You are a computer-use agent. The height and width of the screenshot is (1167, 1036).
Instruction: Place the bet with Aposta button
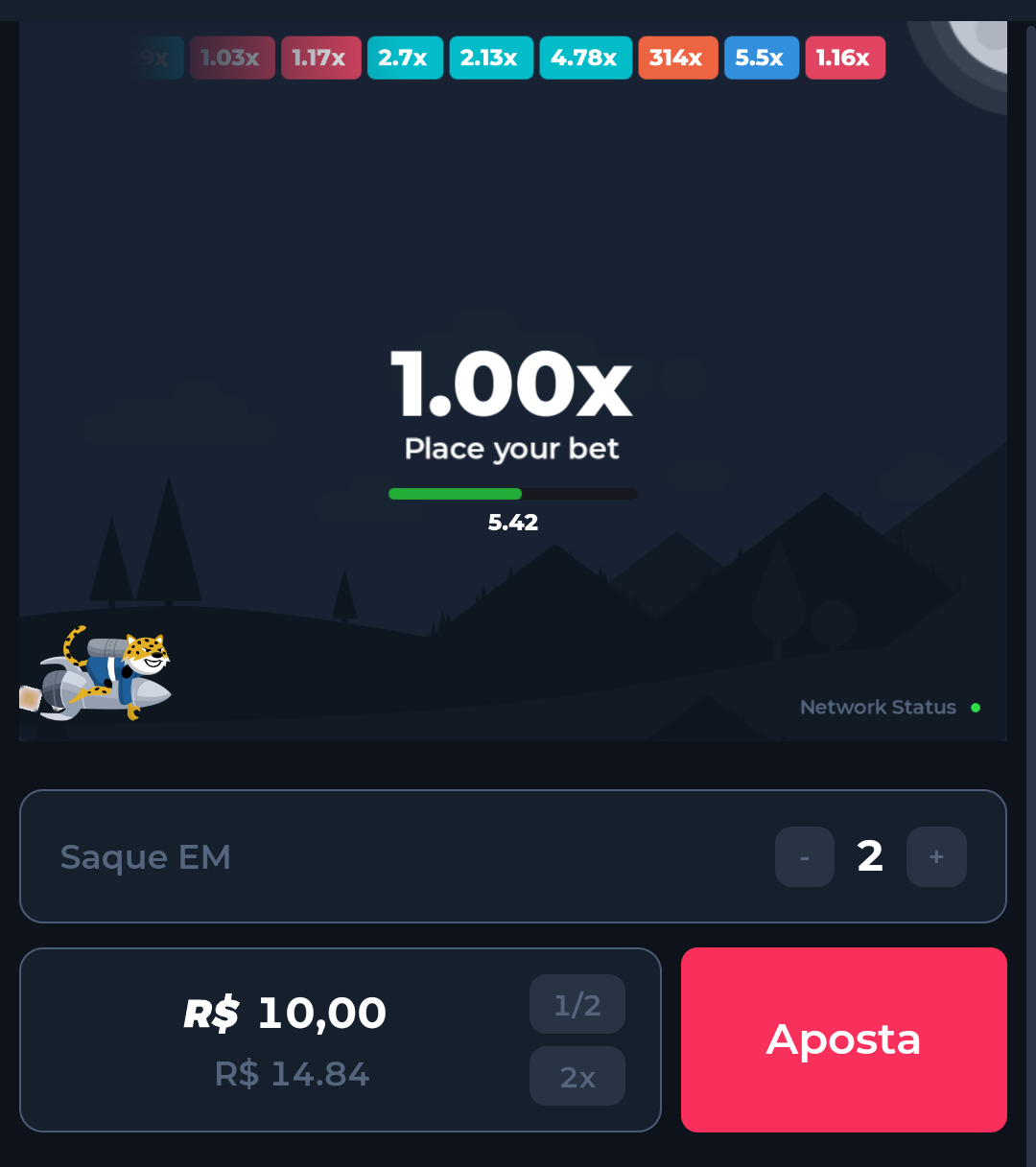point(843,1039)
